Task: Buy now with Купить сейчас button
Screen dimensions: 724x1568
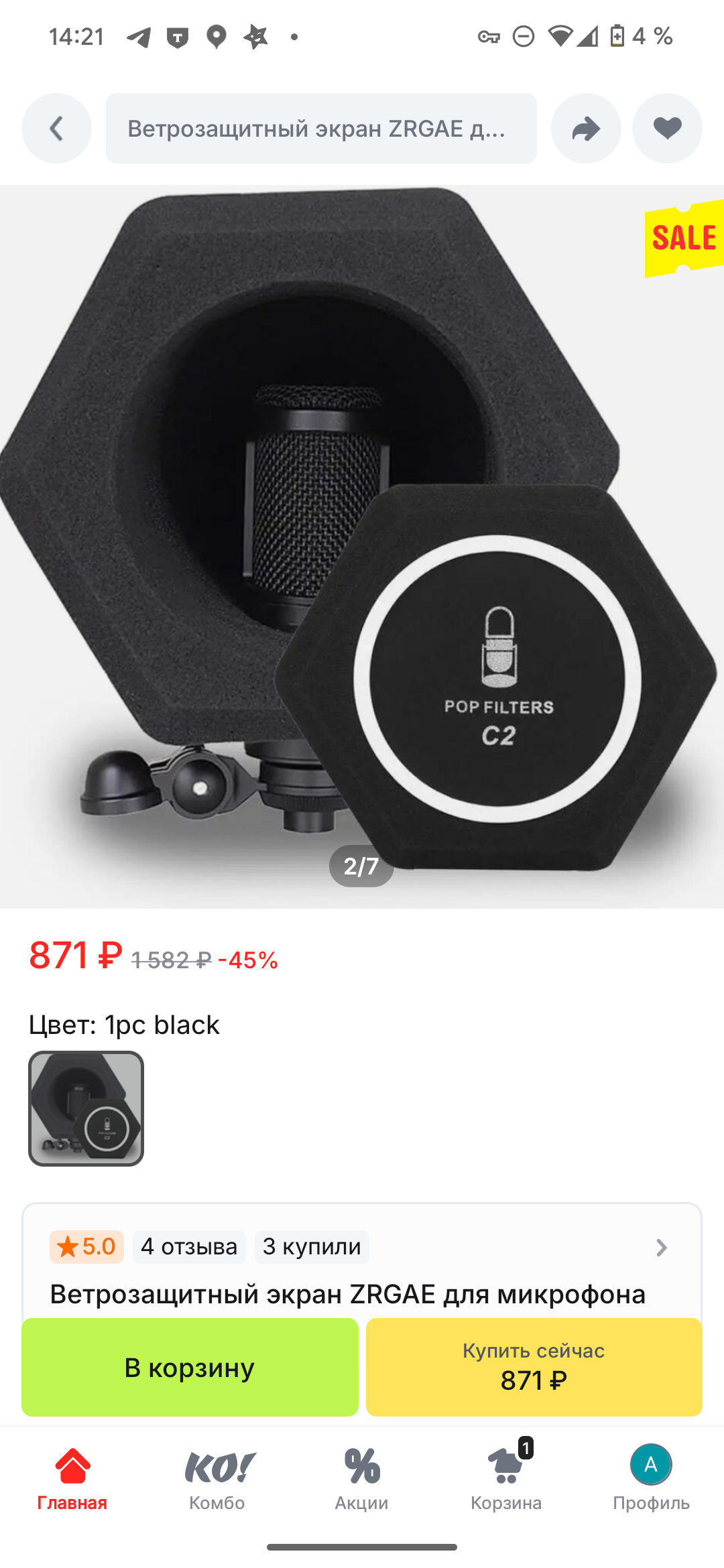Action: tap(534, 1367)
